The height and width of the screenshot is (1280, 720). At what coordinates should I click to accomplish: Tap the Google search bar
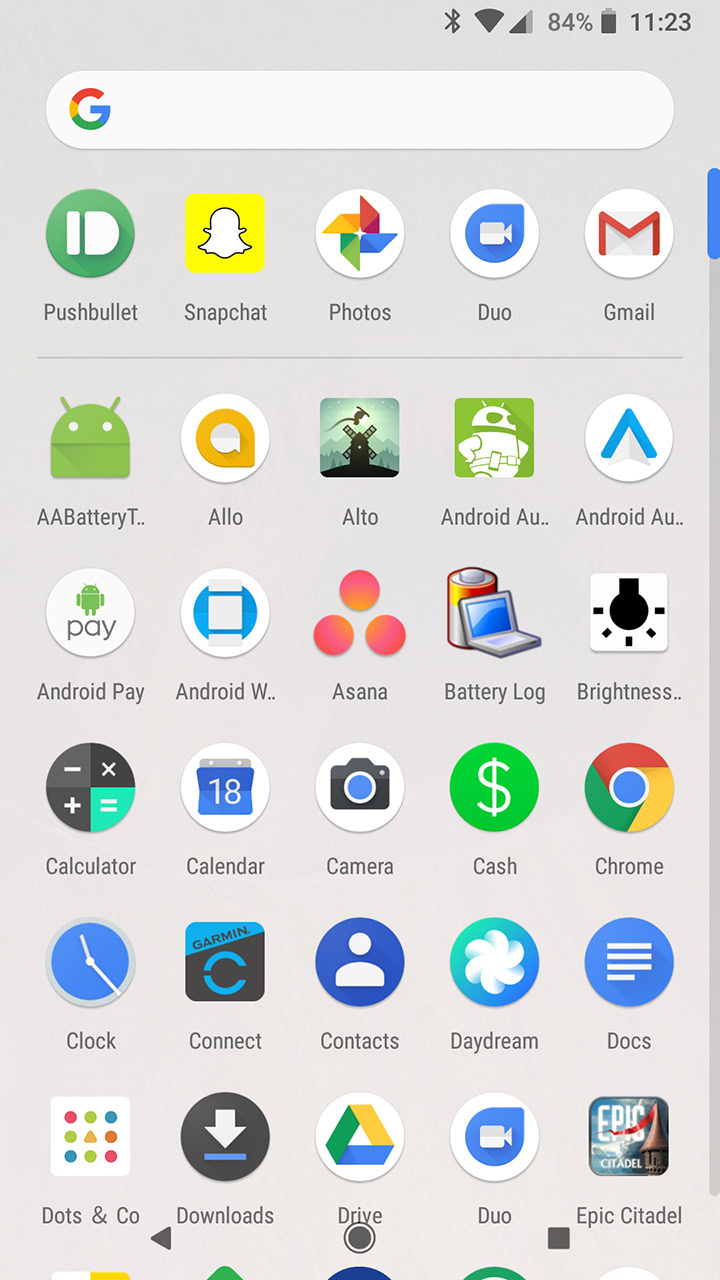(360, 110)
